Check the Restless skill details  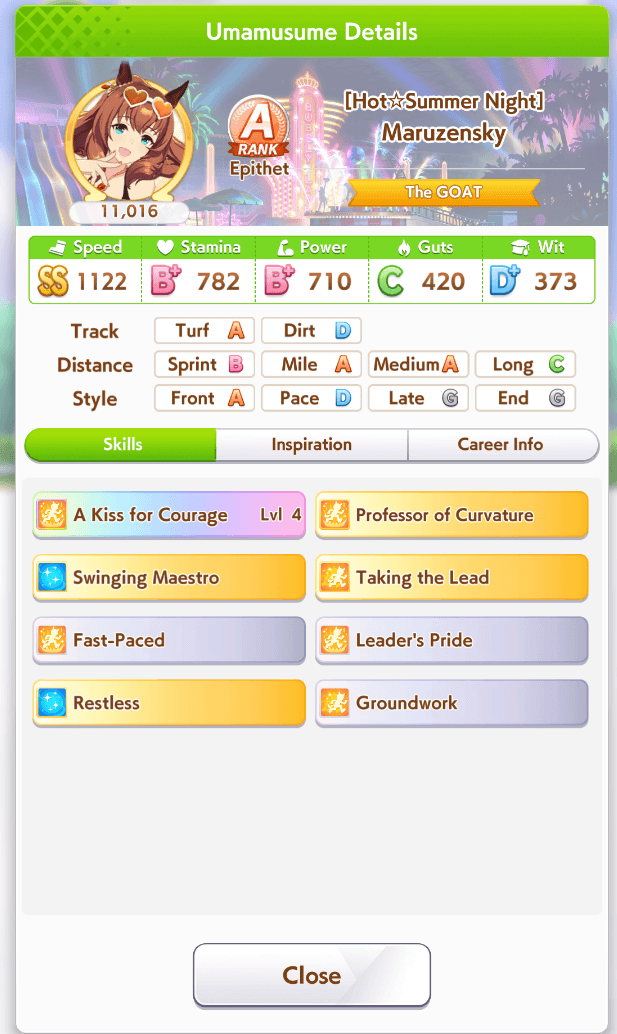point(169,703)
